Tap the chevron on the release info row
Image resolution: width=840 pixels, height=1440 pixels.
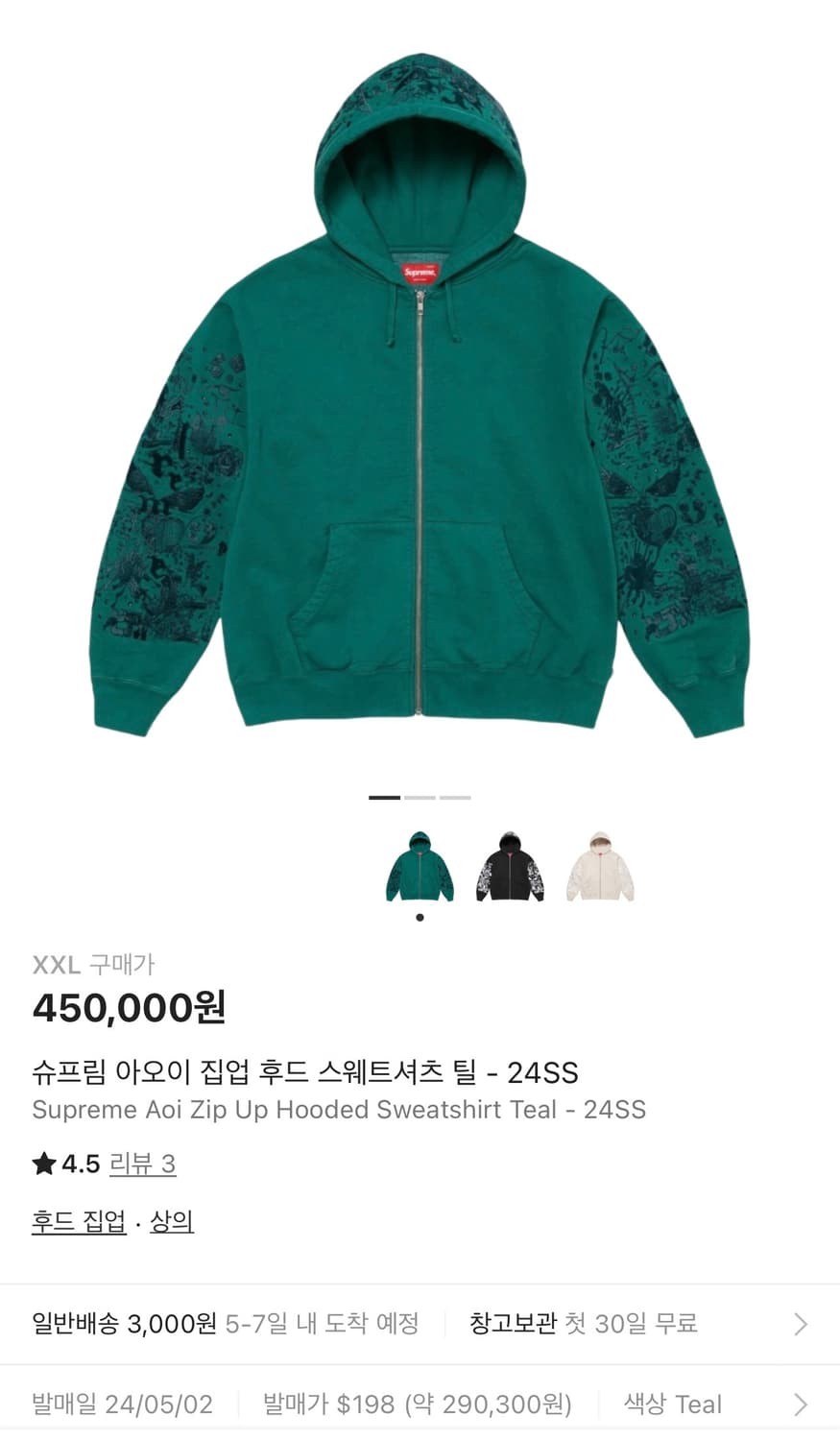800,1404
